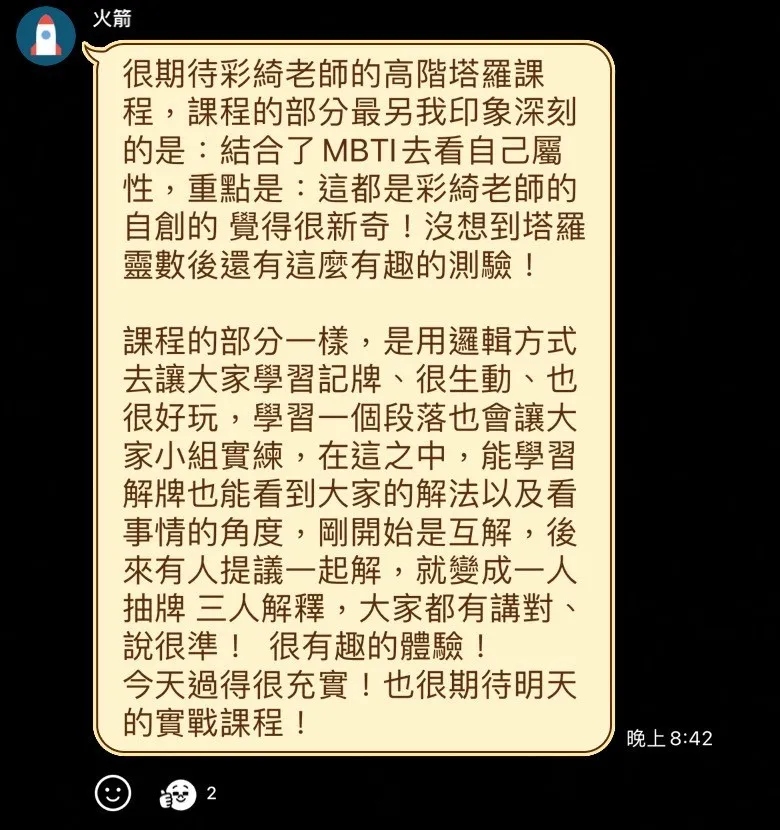Add a reaction with the smiley icon

click(x=113, y=793)
